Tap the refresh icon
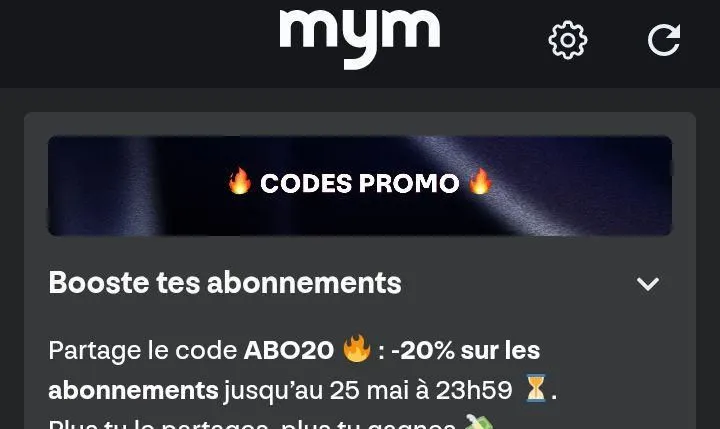Viewport: 720px width, 429px height. click(x=663, y=41)
